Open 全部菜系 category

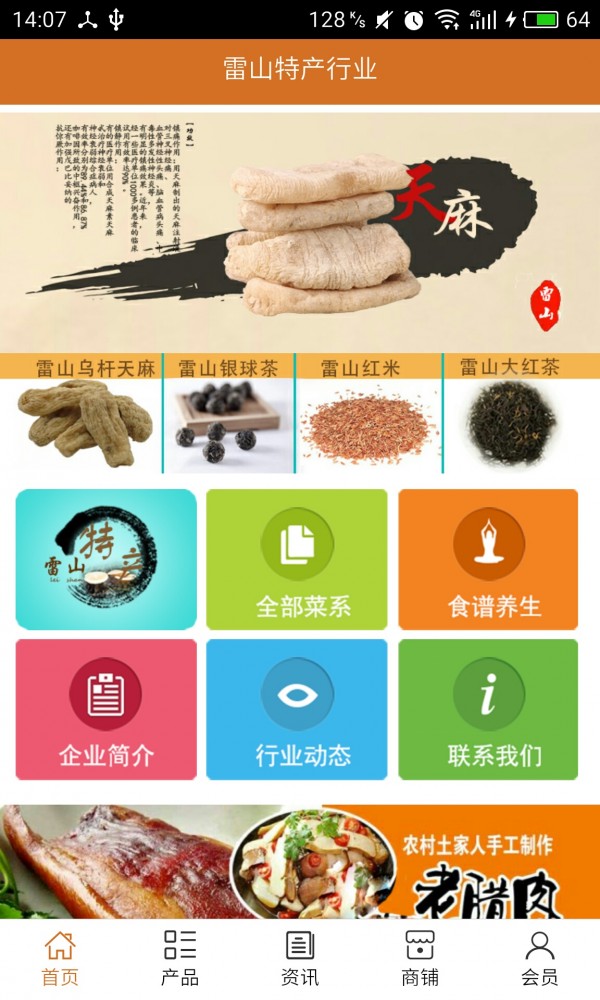pyautogui.click(x=297, y=559)
